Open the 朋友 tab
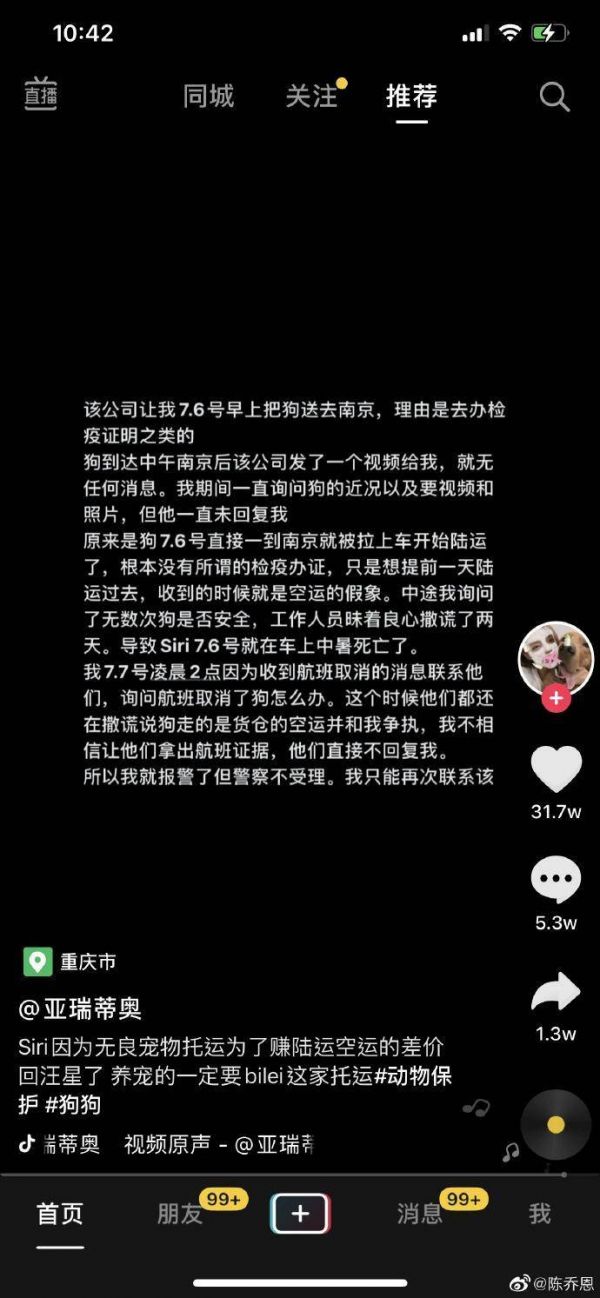Image resolution: width=600 pixels, height=1298 pixels. click(x=180, y=1213)
